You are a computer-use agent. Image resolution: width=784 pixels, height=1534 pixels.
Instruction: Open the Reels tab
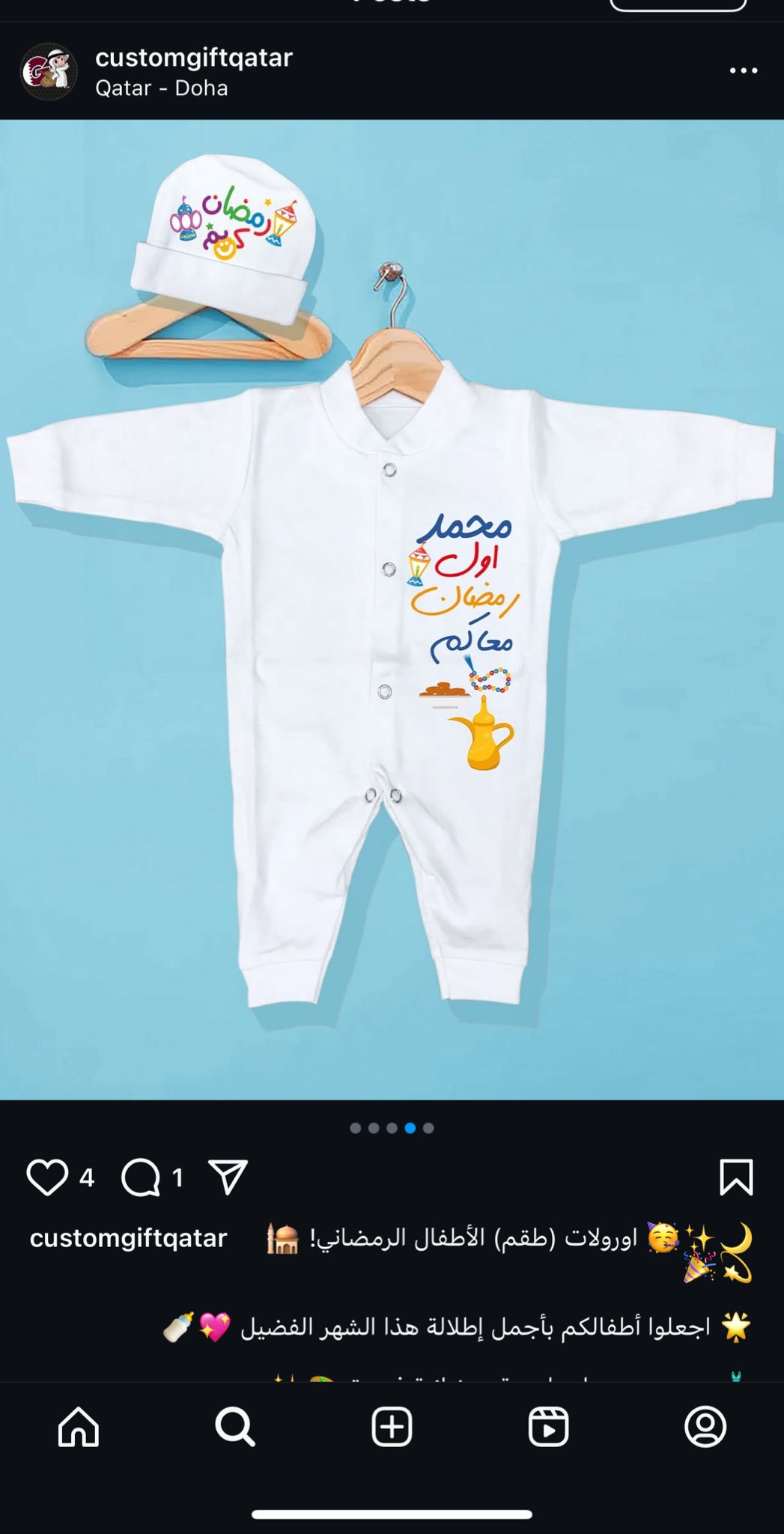[548, 1427]
